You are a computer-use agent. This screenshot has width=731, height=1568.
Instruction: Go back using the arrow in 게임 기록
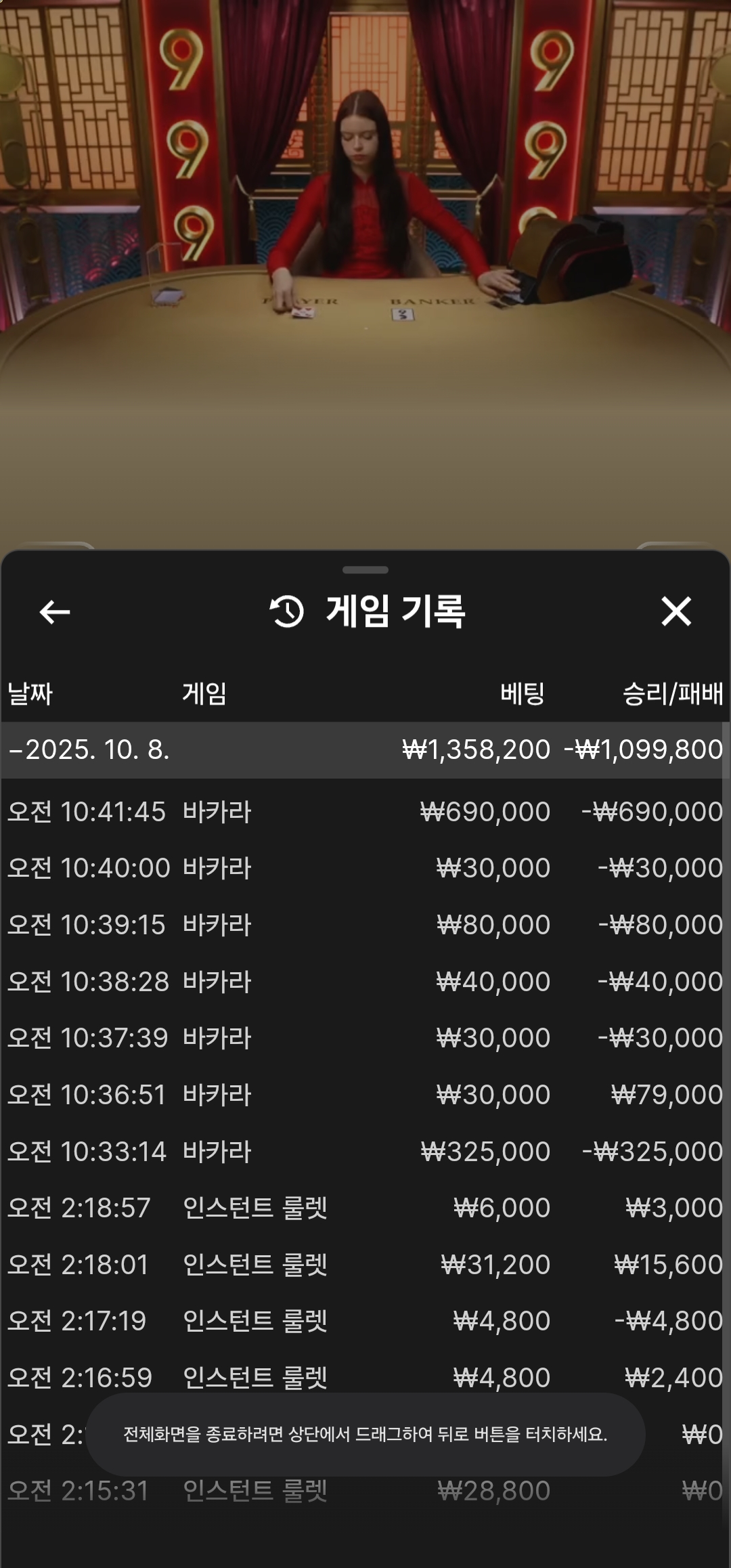pos(55,612)
